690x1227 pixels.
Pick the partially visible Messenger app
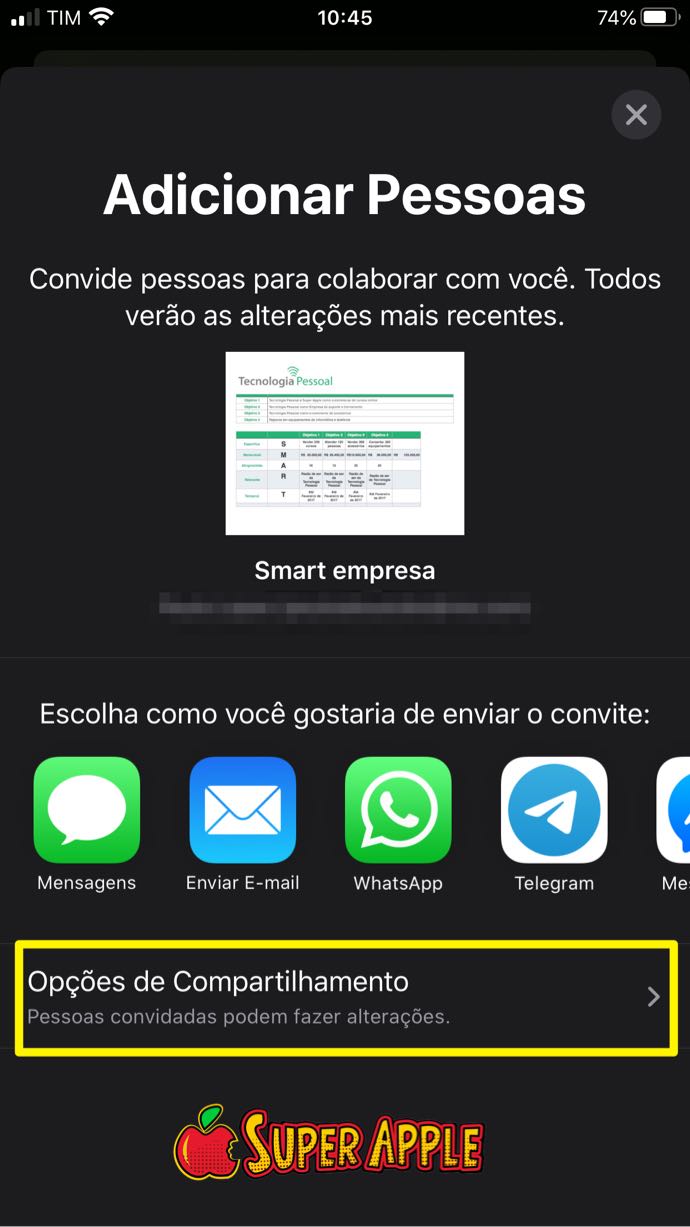[674, 812]
